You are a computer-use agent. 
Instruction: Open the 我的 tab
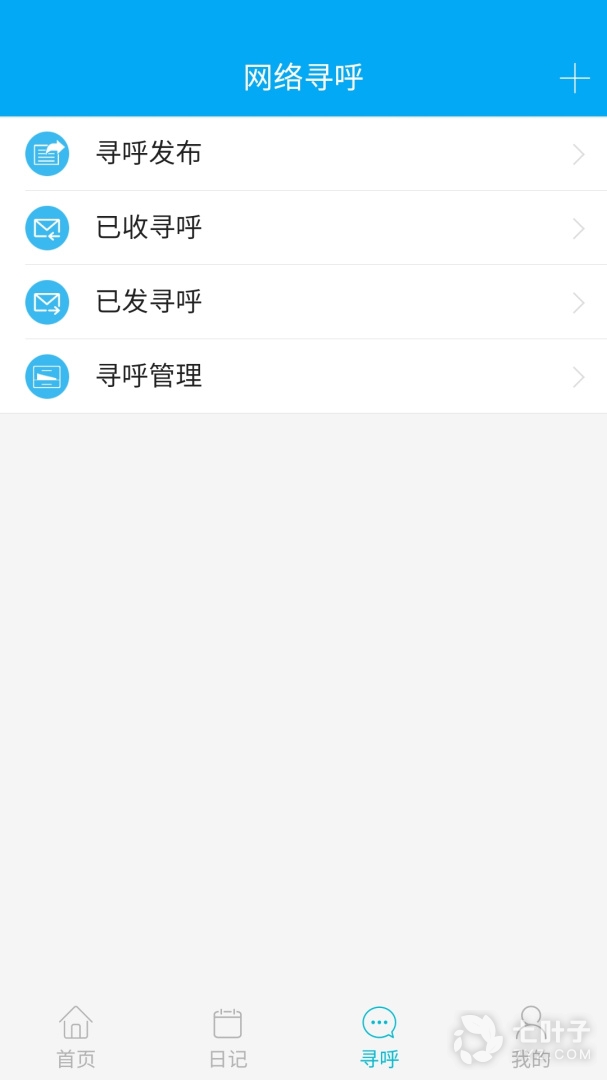coord(531,1036)
